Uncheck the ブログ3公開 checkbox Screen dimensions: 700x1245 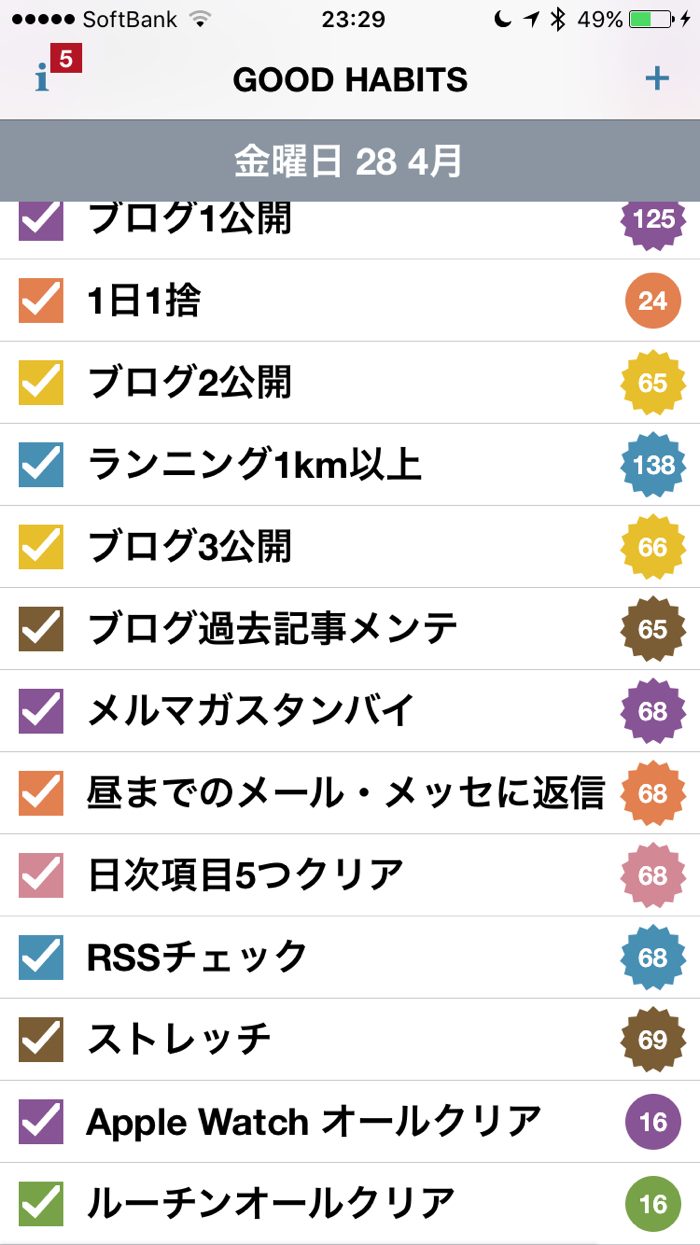(x=41, y=547)
